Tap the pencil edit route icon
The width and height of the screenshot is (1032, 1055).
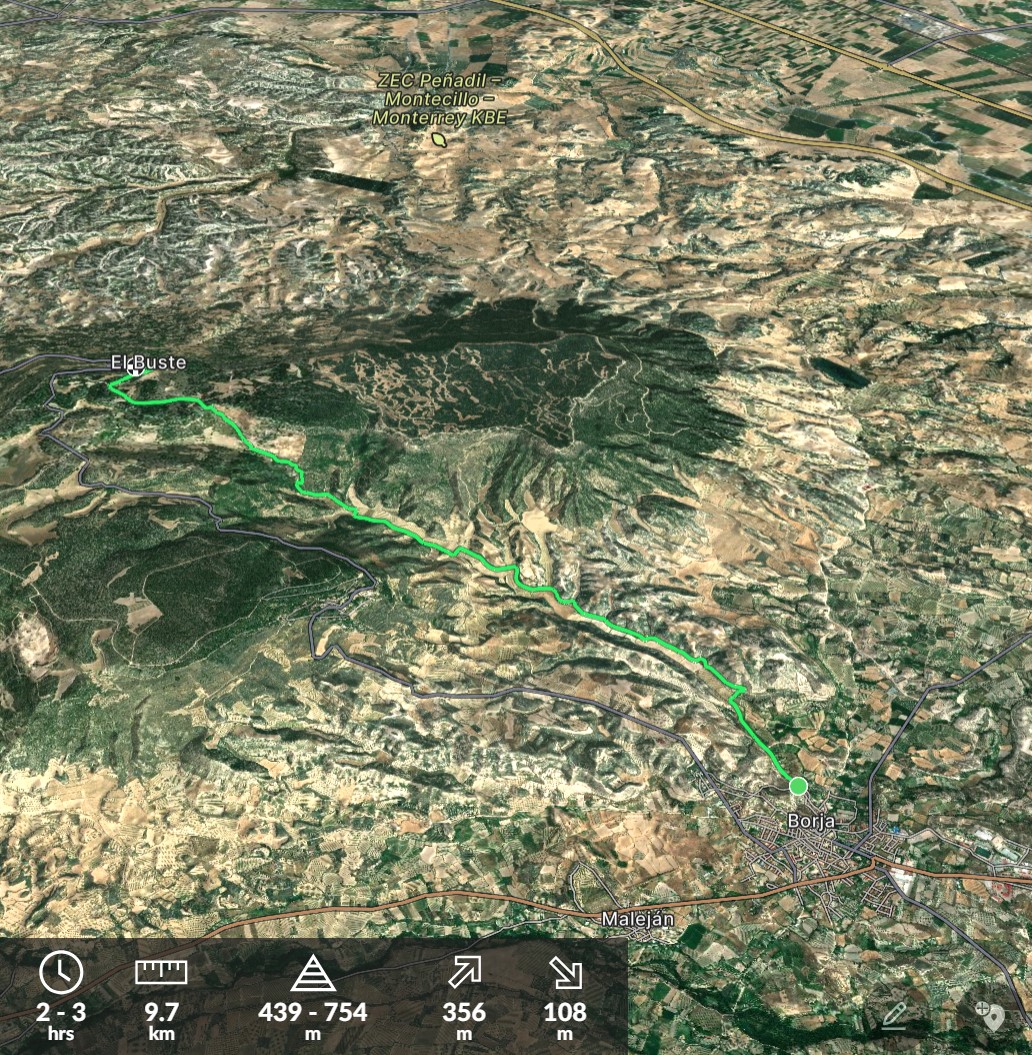(x=893, y=1017)
